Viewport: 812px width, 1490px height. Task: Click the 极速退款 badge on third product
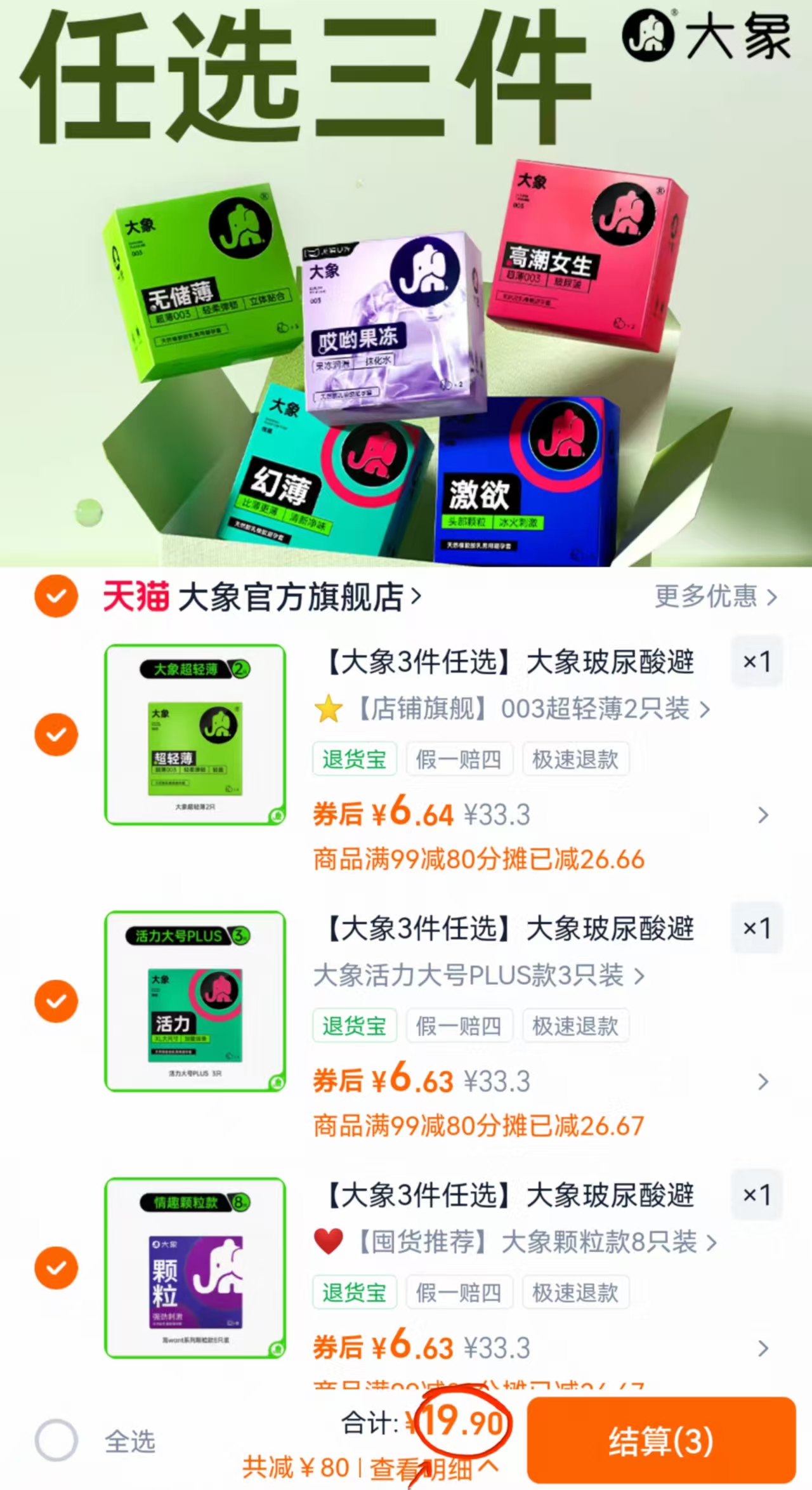(x=575, y=1293)
